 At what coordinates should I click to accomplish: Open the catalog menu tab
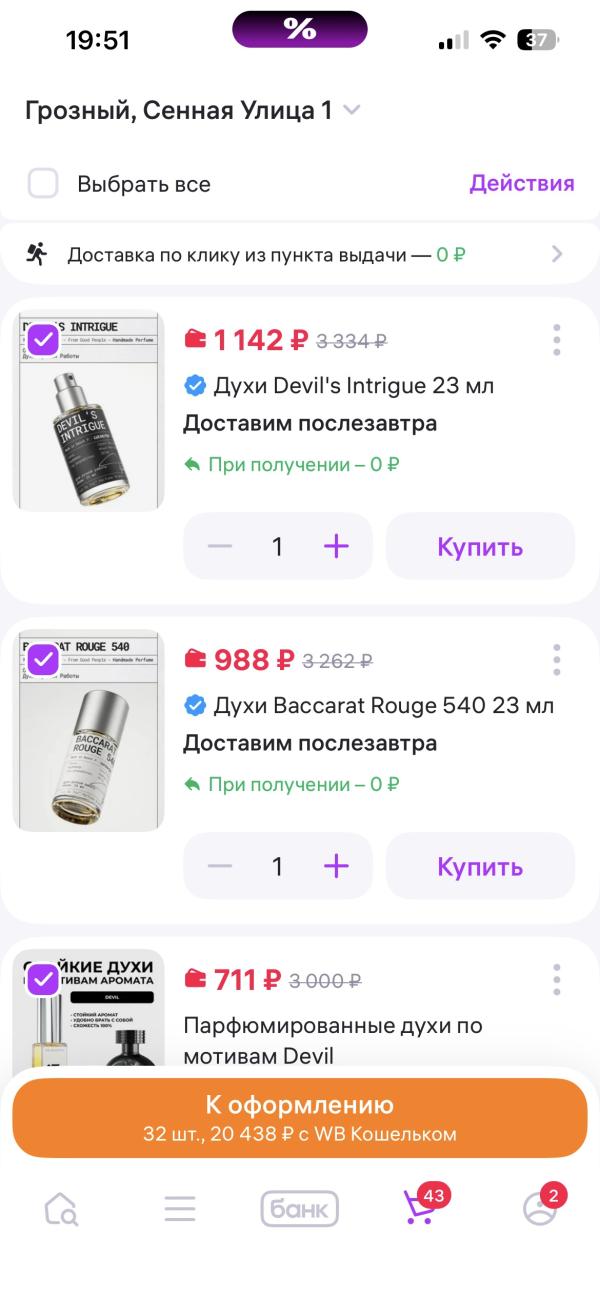[x=180, y=1209]
